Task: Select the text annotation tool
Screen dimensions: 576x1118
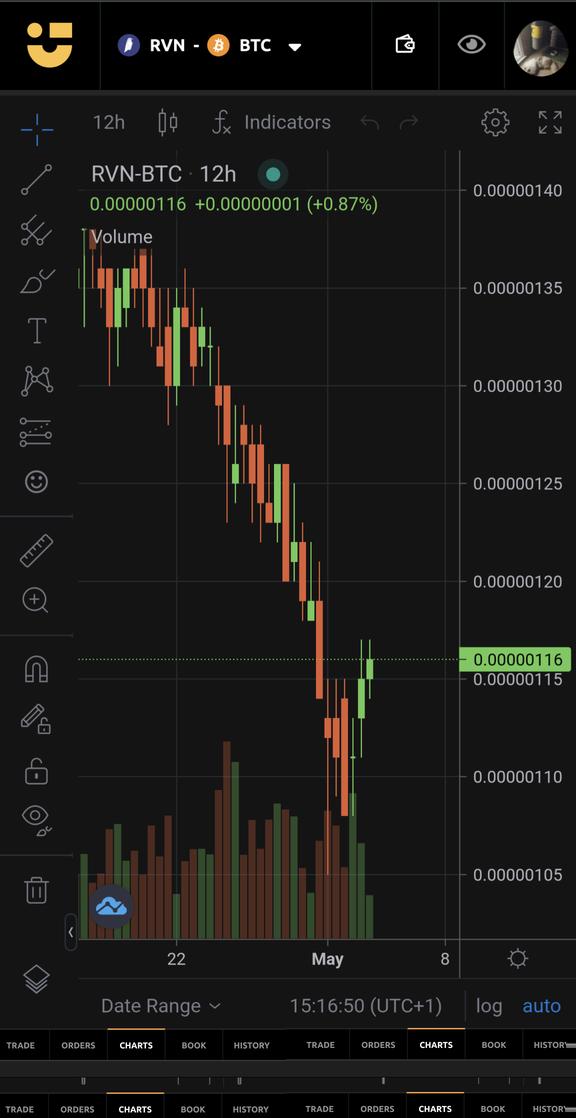Action: 36,331
